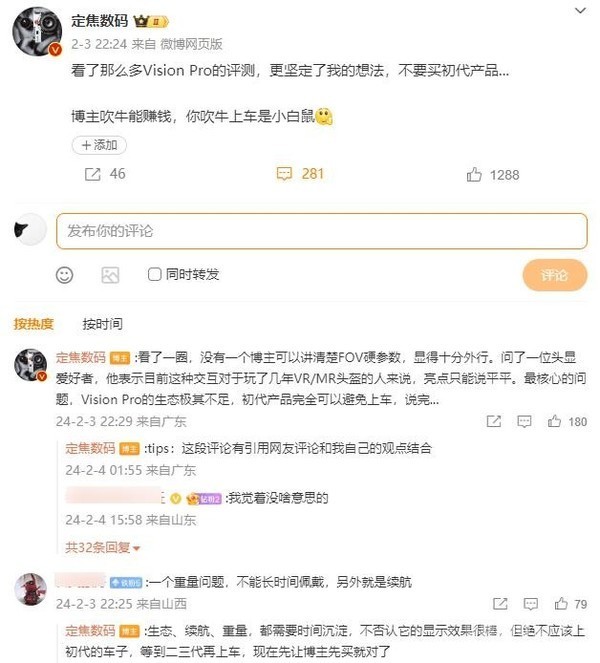Open the post's 281 comments

pyautogui.click(x=299, y=174)
